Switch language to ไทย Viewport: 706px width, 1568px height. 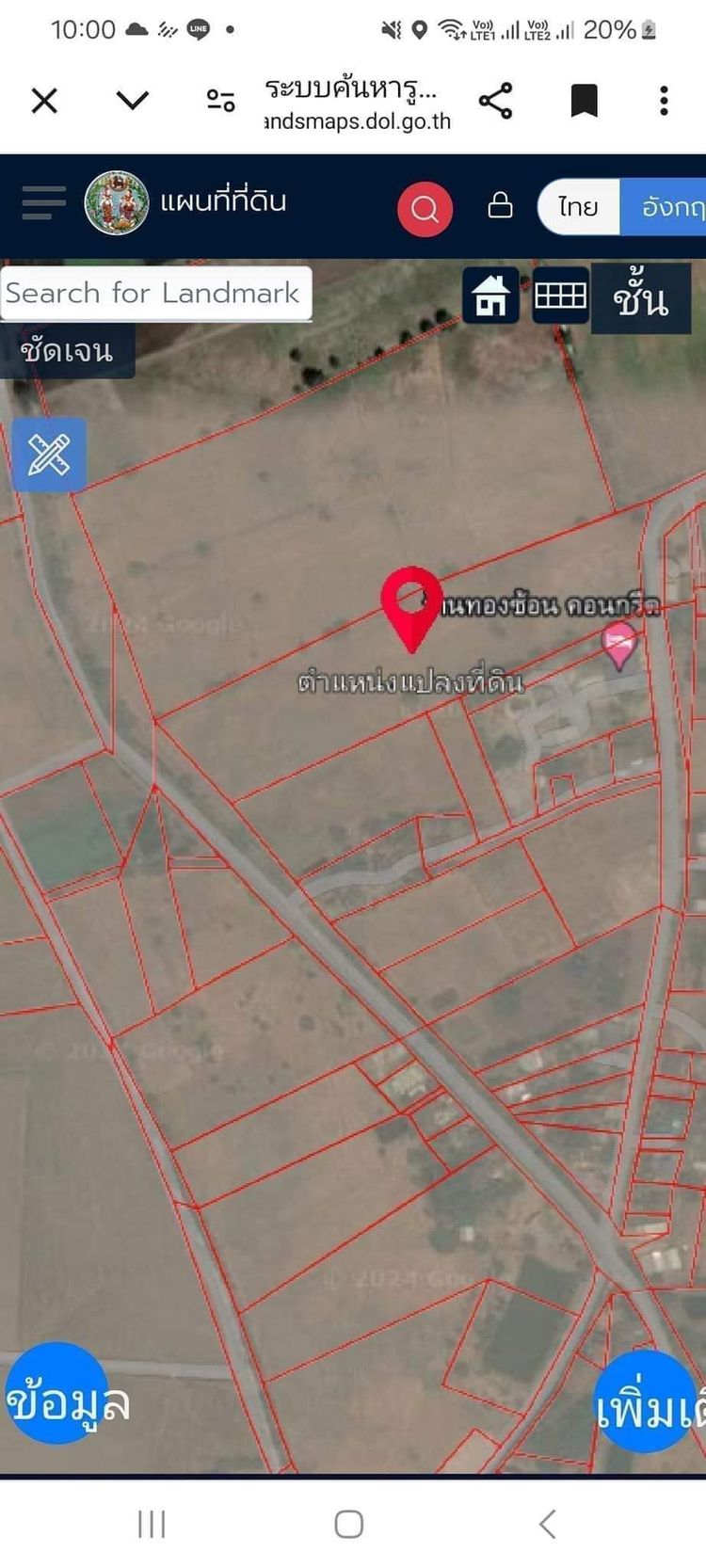pyautogui.click(x=578, y=206)
